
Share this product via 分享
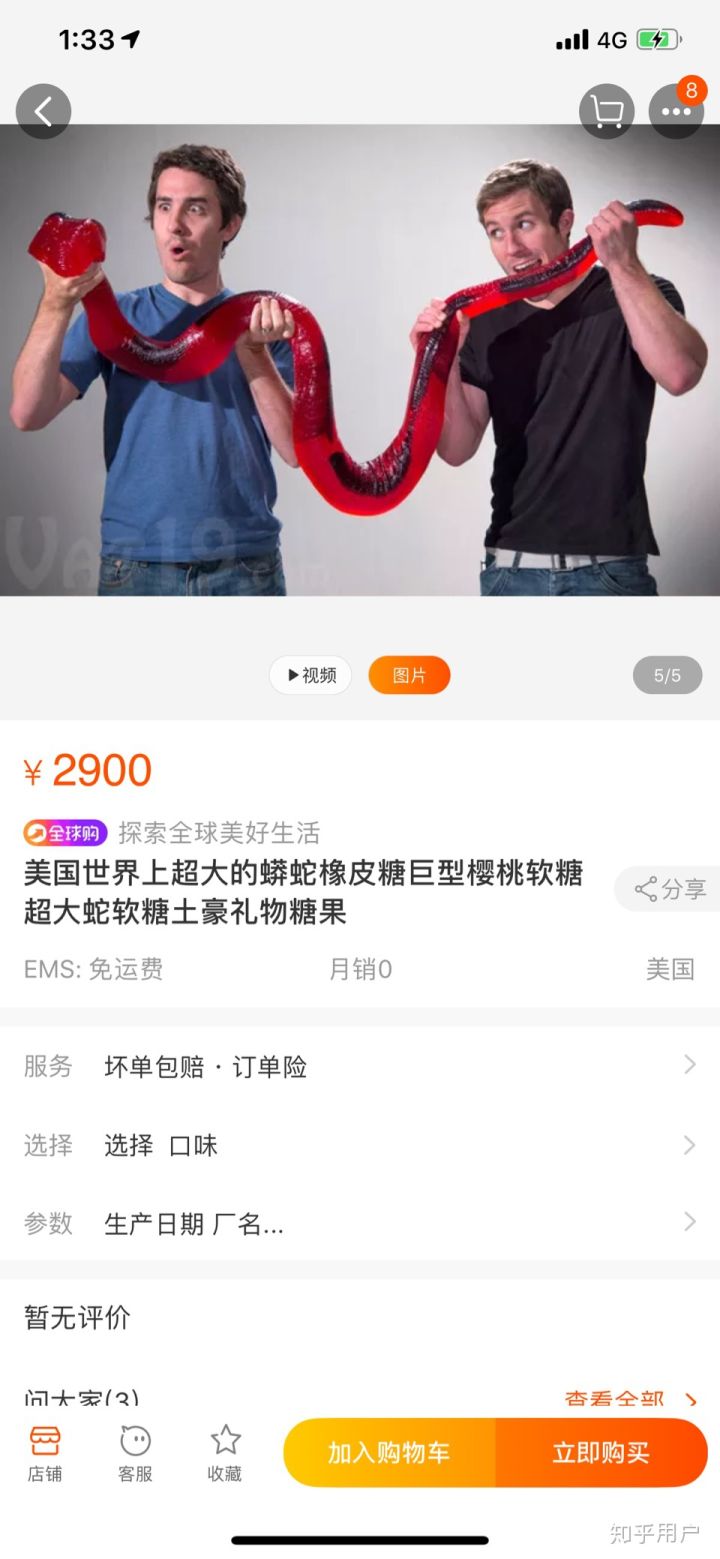(670, 889)
